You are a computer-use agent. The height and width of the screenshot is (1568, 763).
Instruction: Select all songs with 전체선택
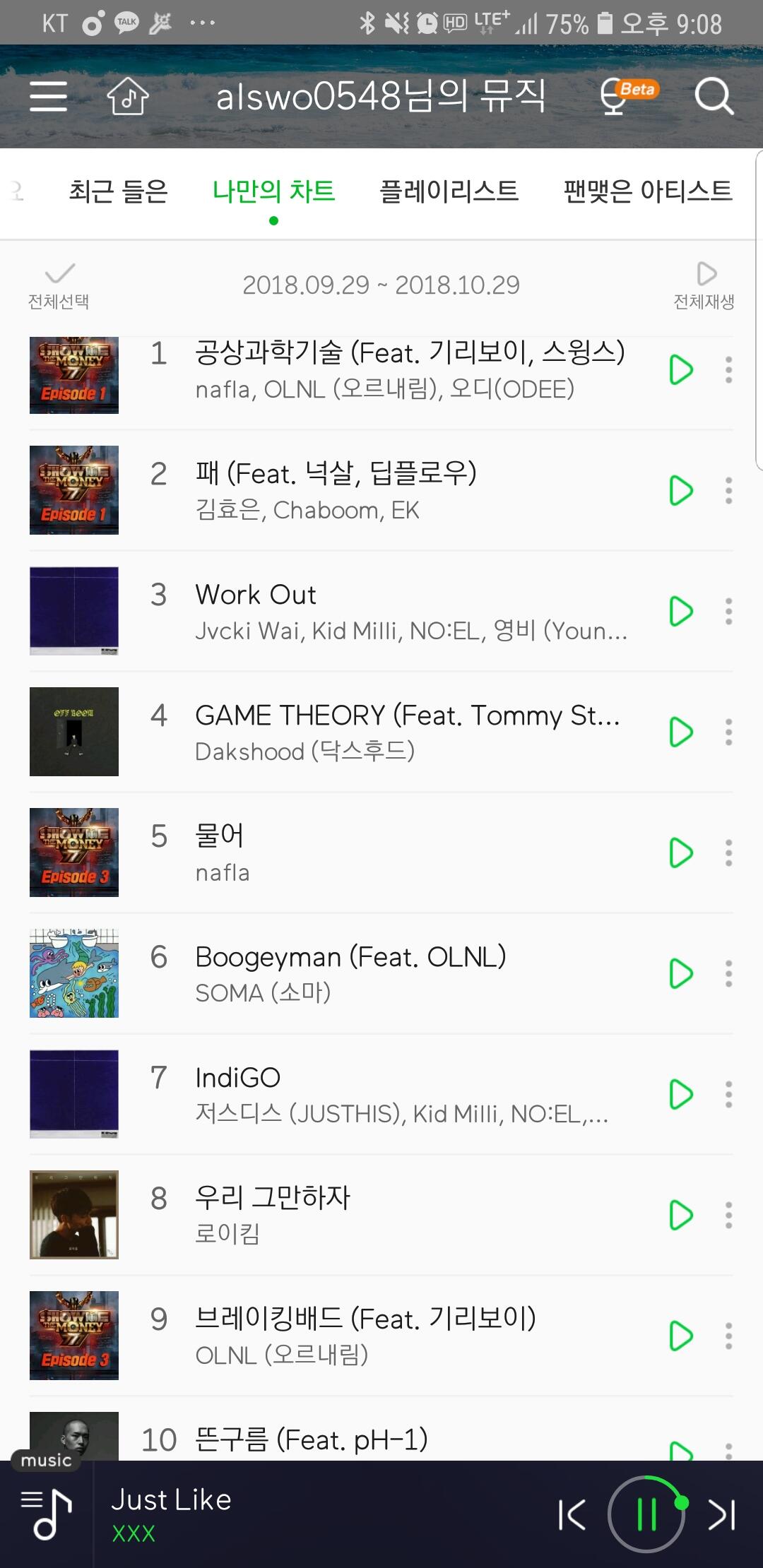59,286
